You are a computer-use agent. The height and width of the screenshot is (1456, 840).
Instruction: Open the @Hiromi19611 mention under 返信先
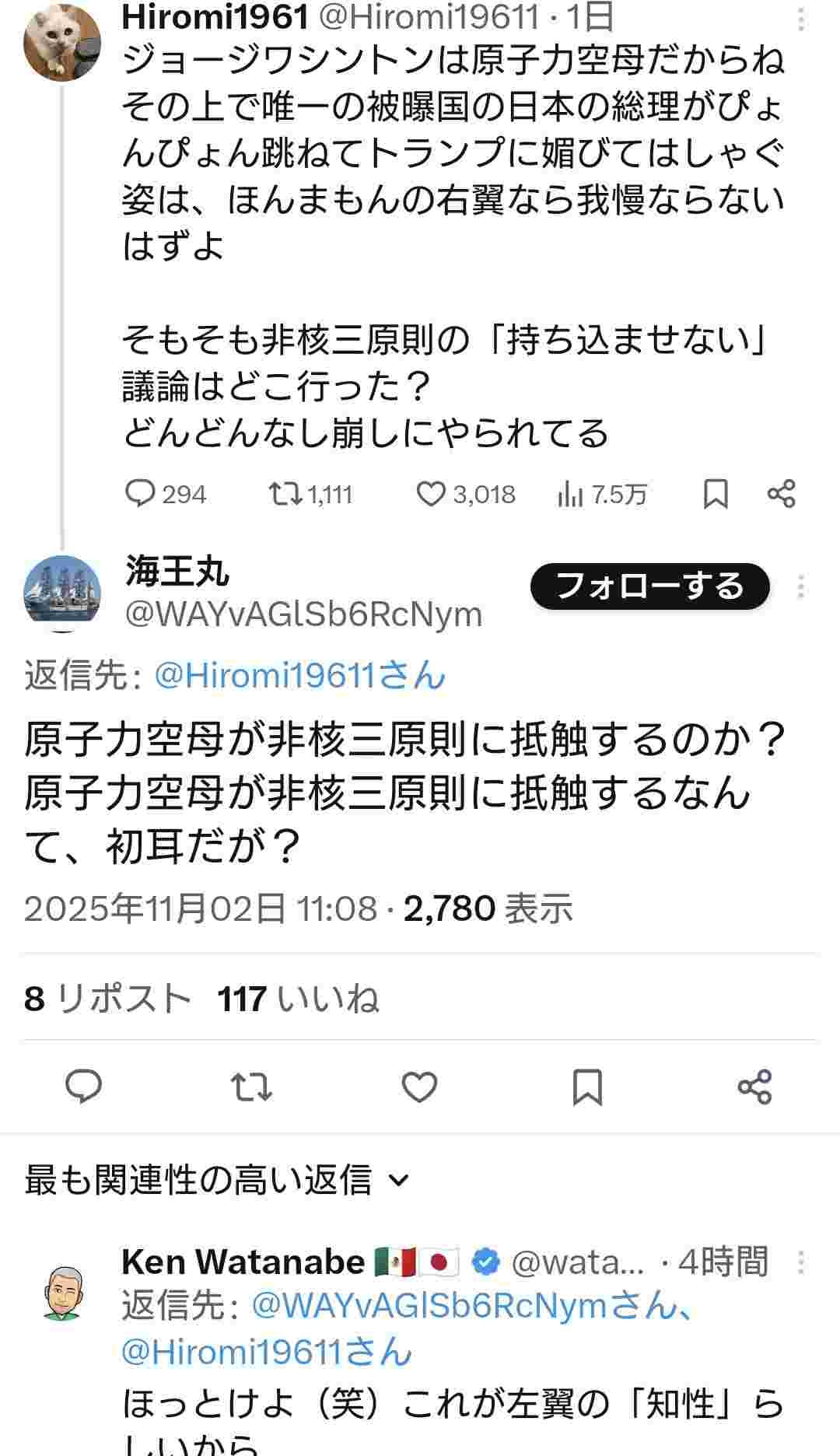click(x=299, y=675)
